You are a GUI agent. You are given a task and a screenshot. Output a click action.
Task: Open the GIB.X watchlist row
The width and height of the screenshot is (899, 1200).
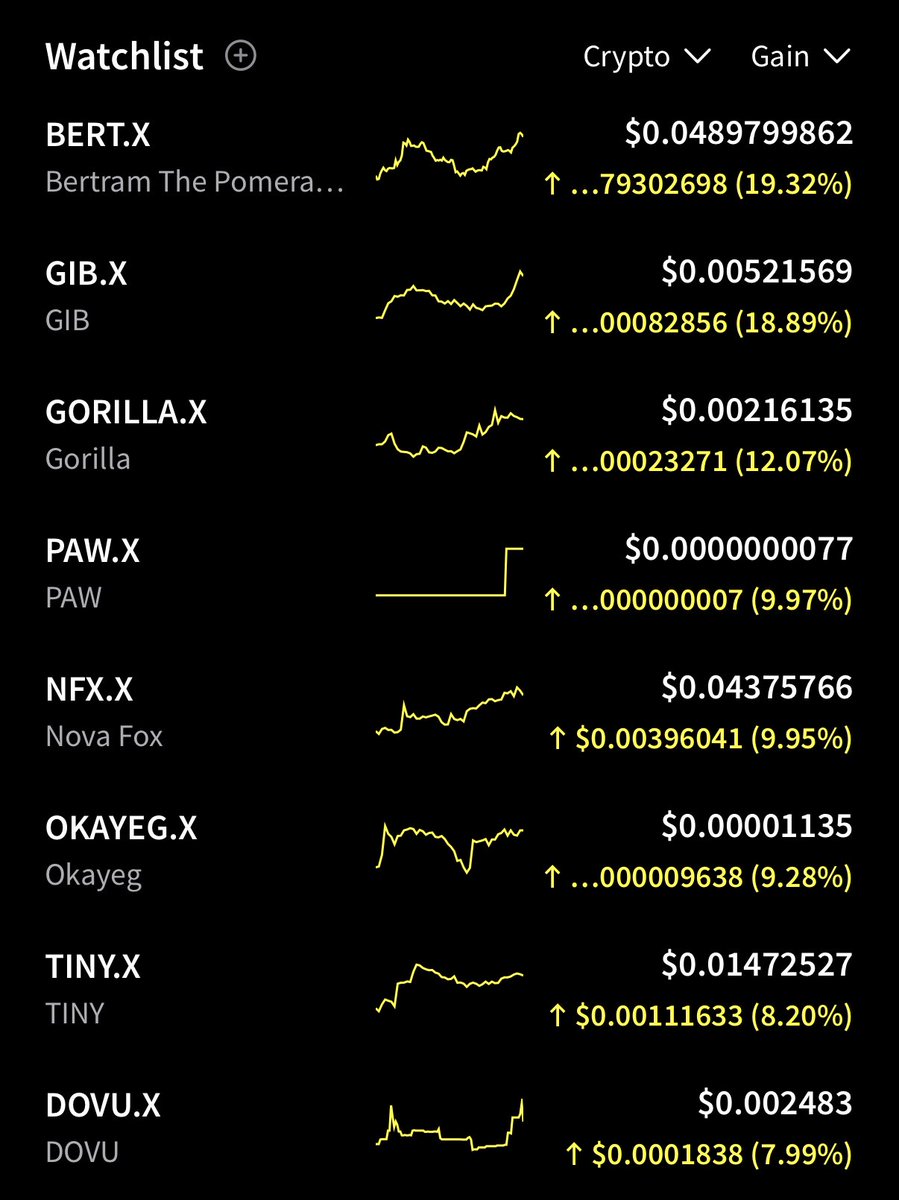point(87,274)
